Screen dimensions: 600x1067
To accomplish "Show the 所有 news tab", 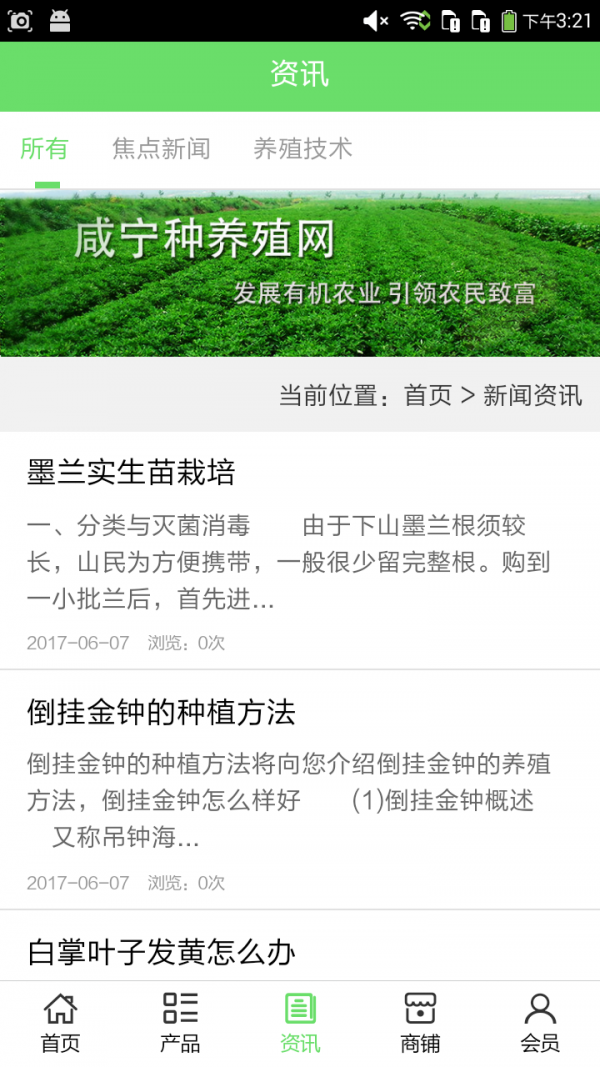I will [45, 150].
